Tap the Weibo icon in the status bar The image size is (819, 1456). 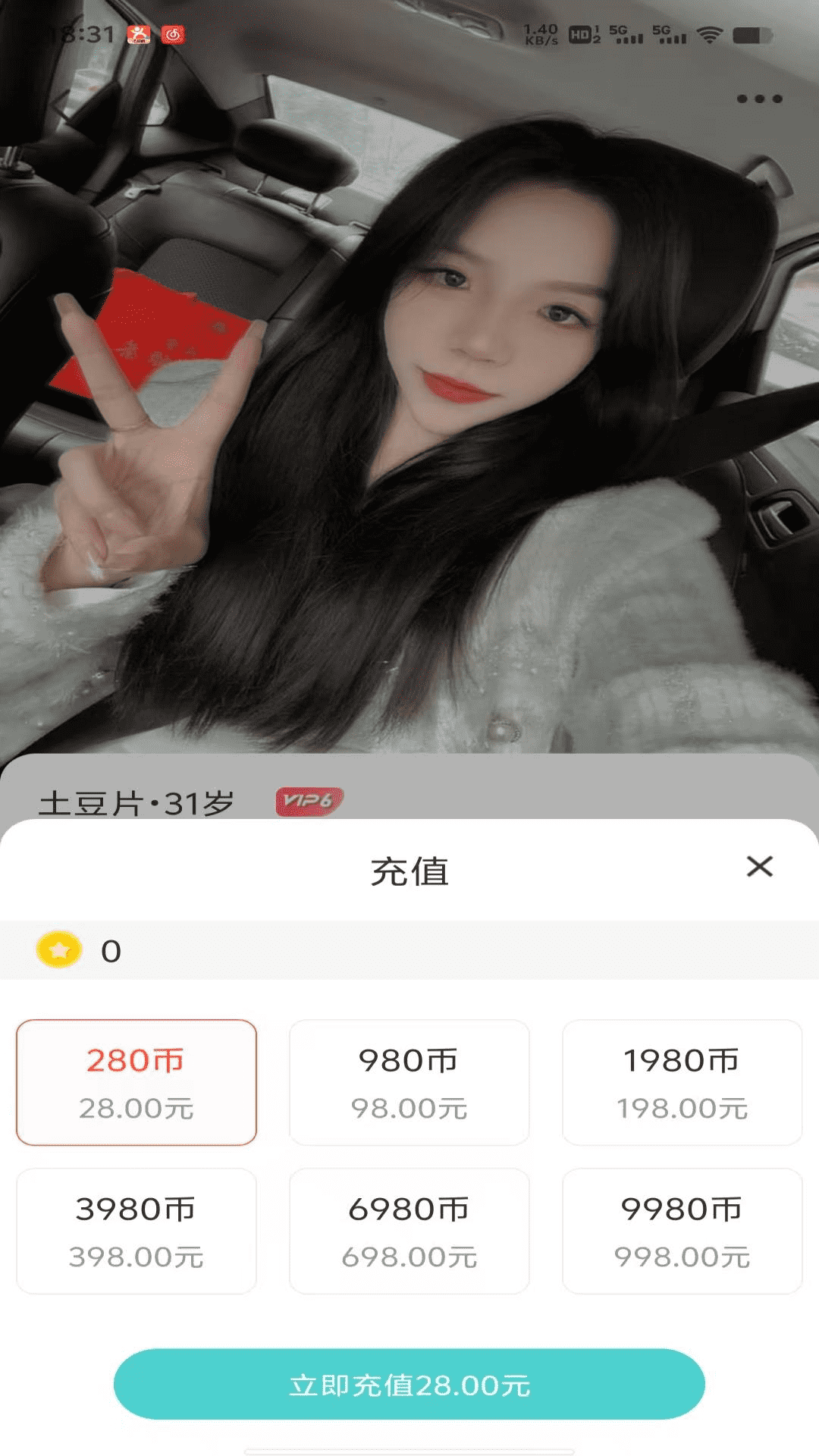tap(172, 33)
